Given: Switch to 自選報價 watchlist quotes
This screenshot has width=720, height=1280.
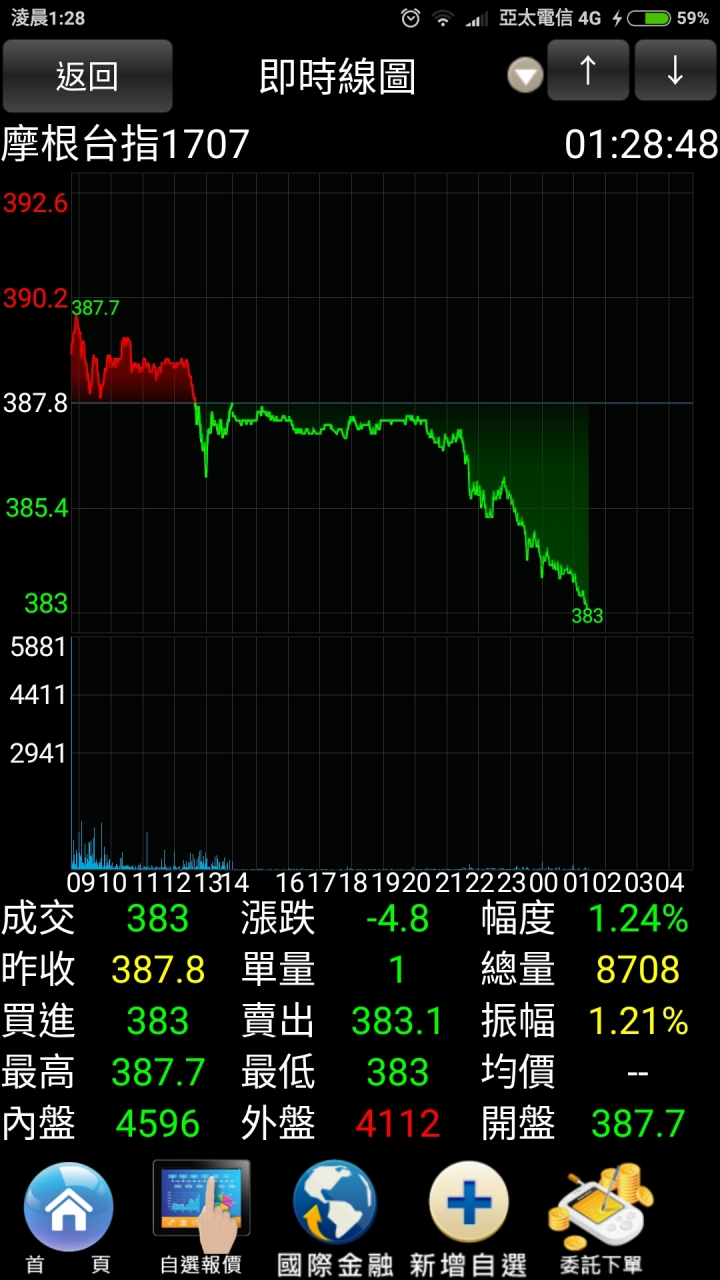Looking at the screenshot, I should (x=201, y=1218).
